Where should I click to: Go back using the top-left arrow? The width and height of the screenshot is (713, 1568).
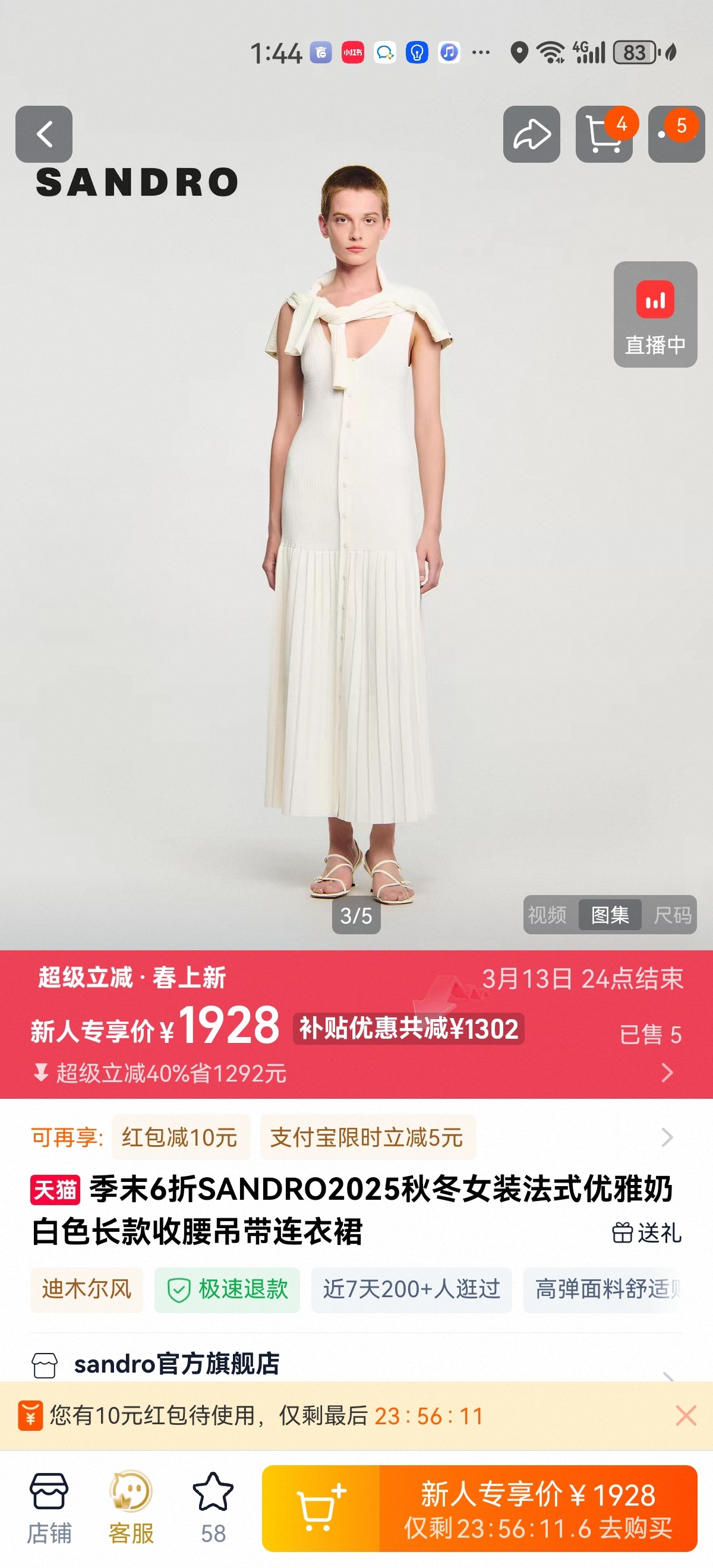coord(44,134)
